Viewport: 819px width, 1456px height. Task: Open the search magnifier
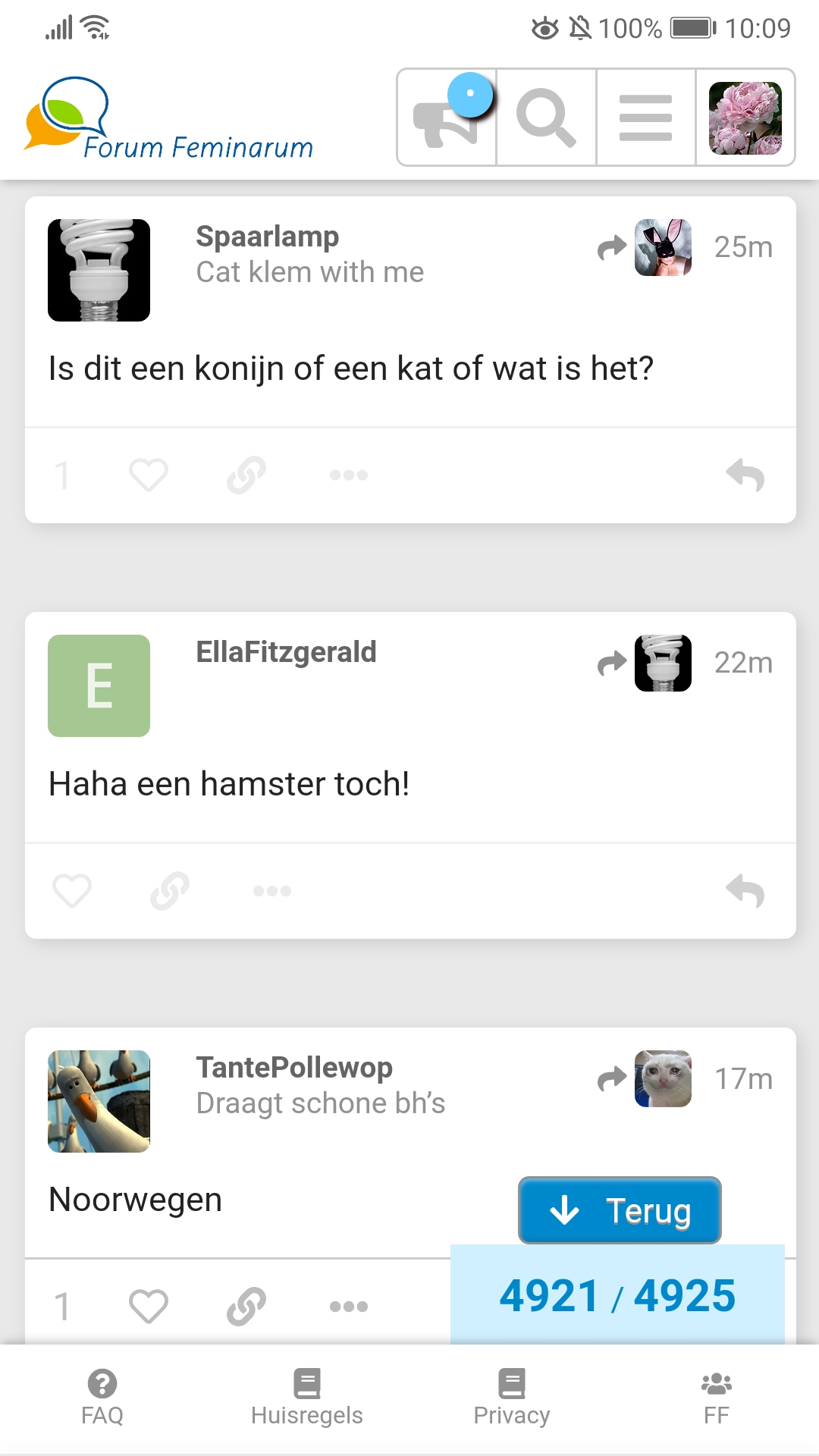pyautogui.click(x=546, y=118)
